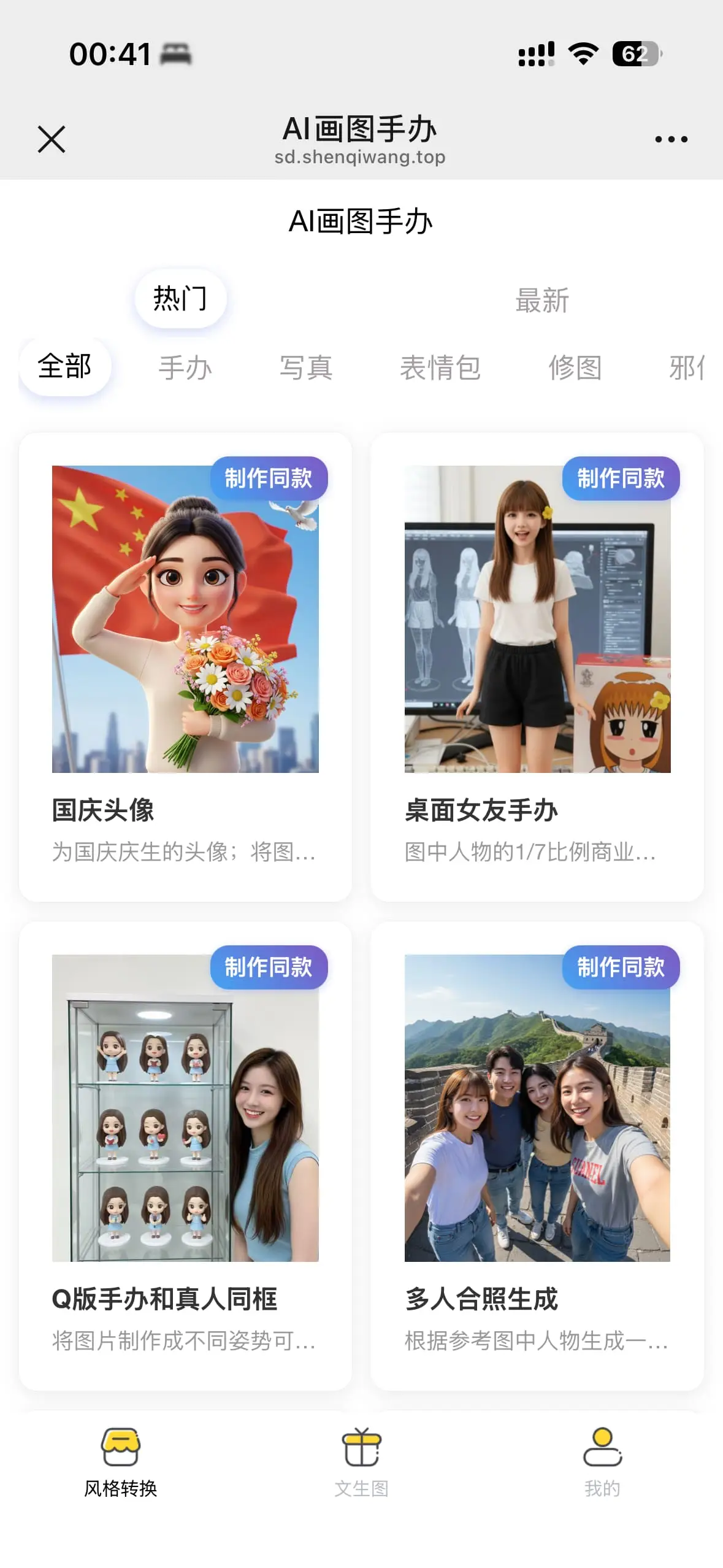This screenshot has width=723, height=1568.
Task: Open the 国庆头像 template image
Action: click(185, 632)
